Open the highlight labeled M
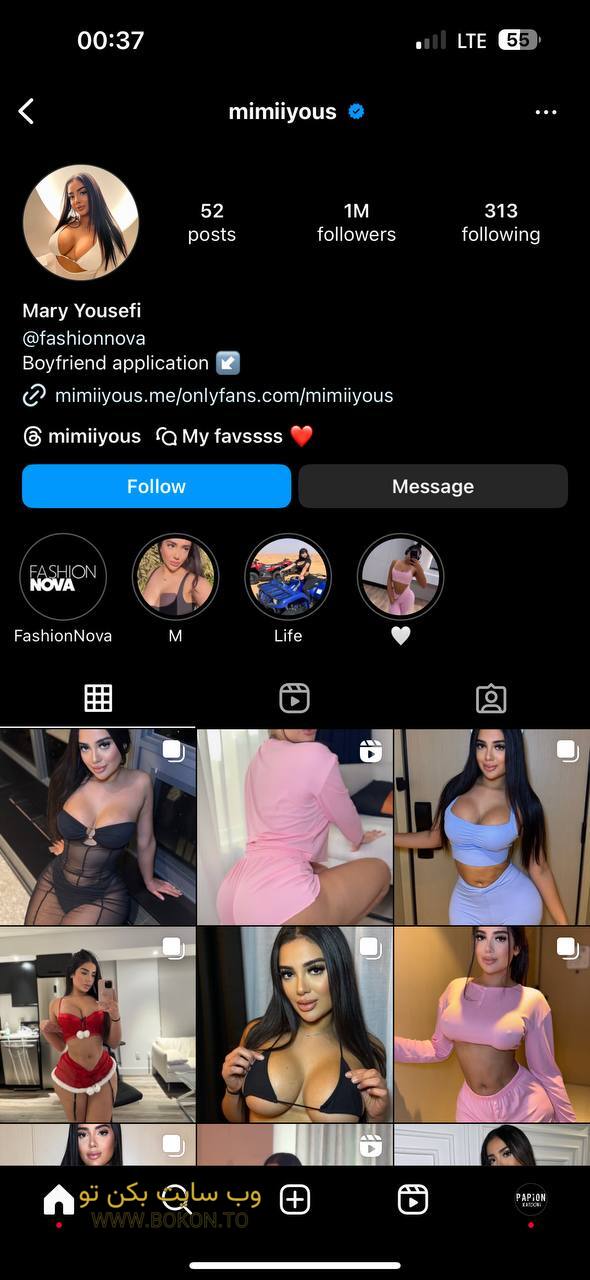This screenshot has height=1280, width=590. 175,577
